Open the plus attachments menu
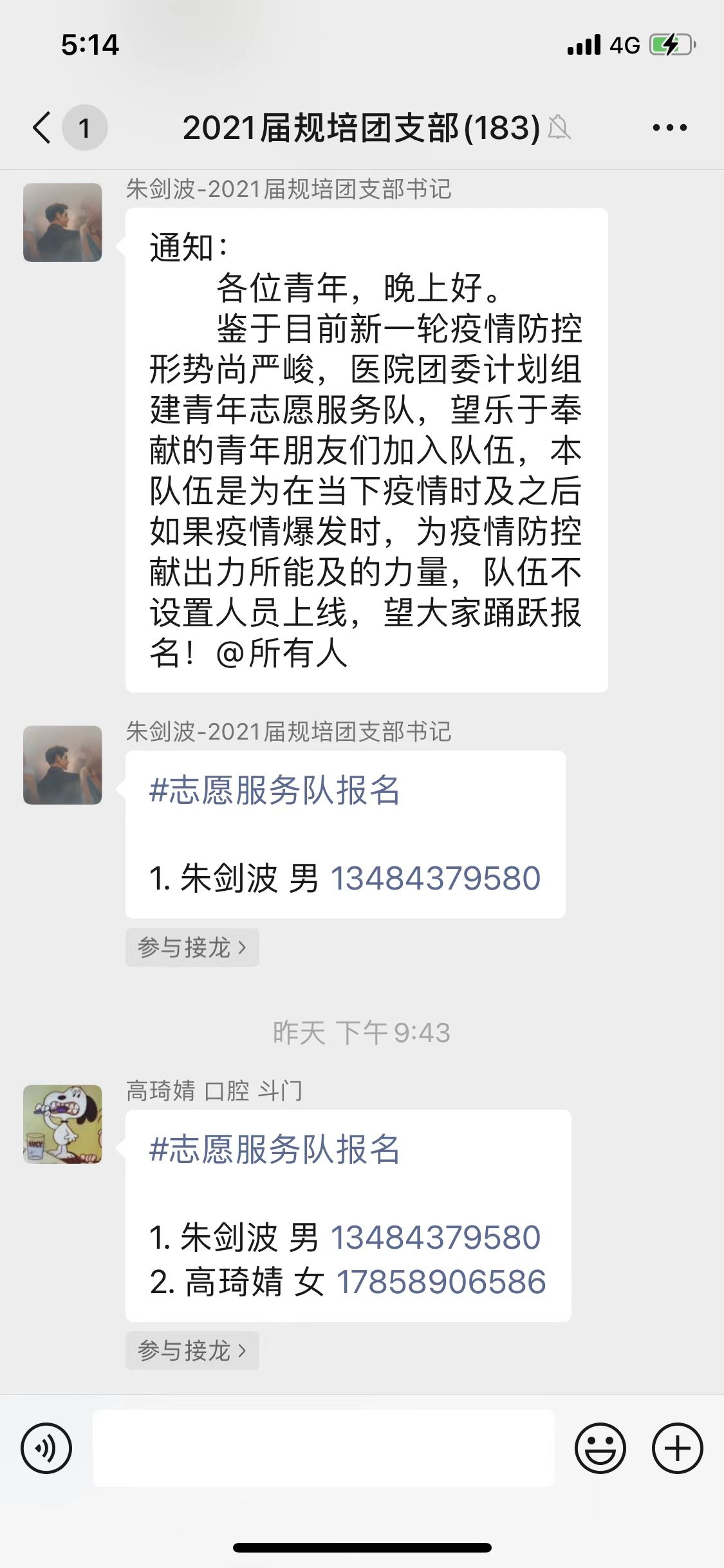This screenshot has height=1568, width=724. [x=677, y=1448]
